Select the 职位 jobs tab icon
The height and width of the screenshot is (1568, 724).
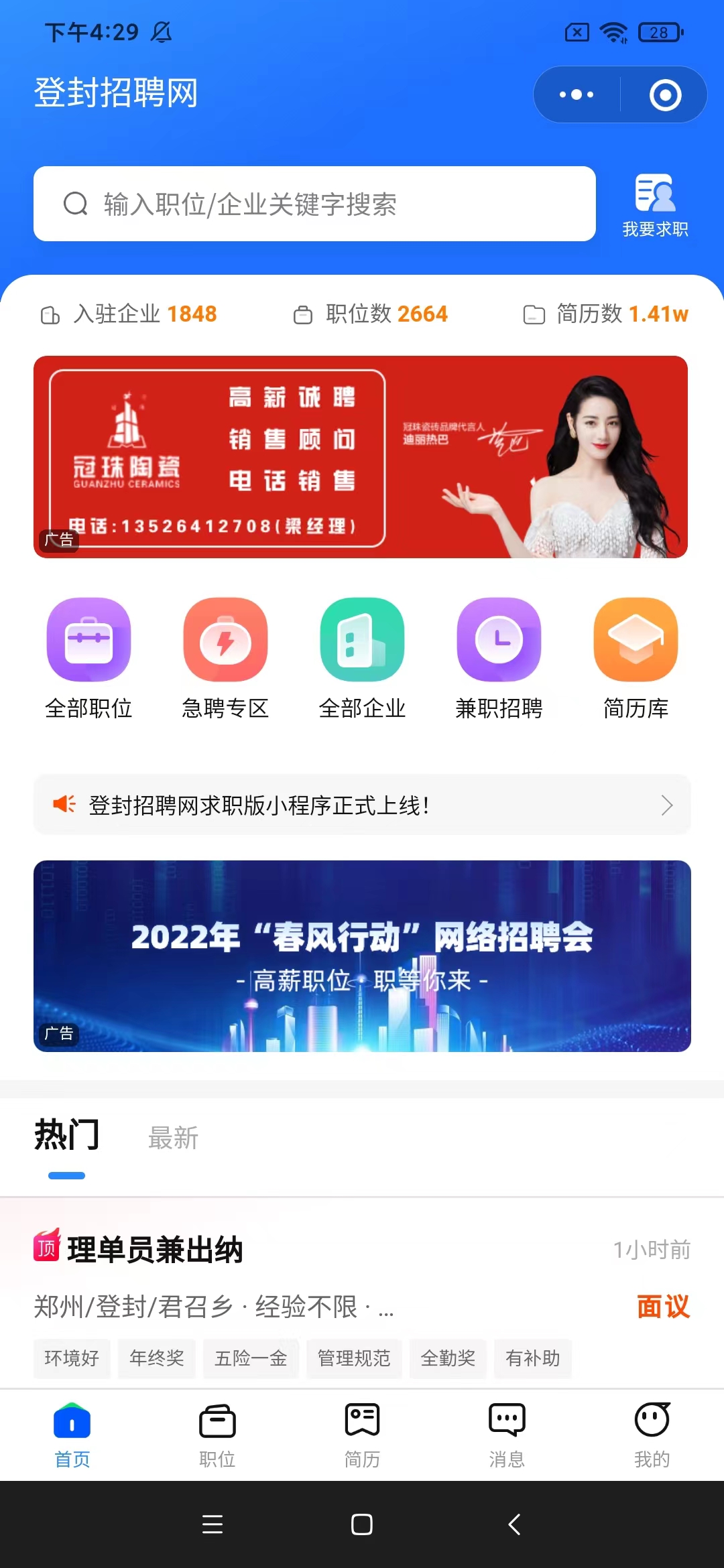[x=217, y=1434]
